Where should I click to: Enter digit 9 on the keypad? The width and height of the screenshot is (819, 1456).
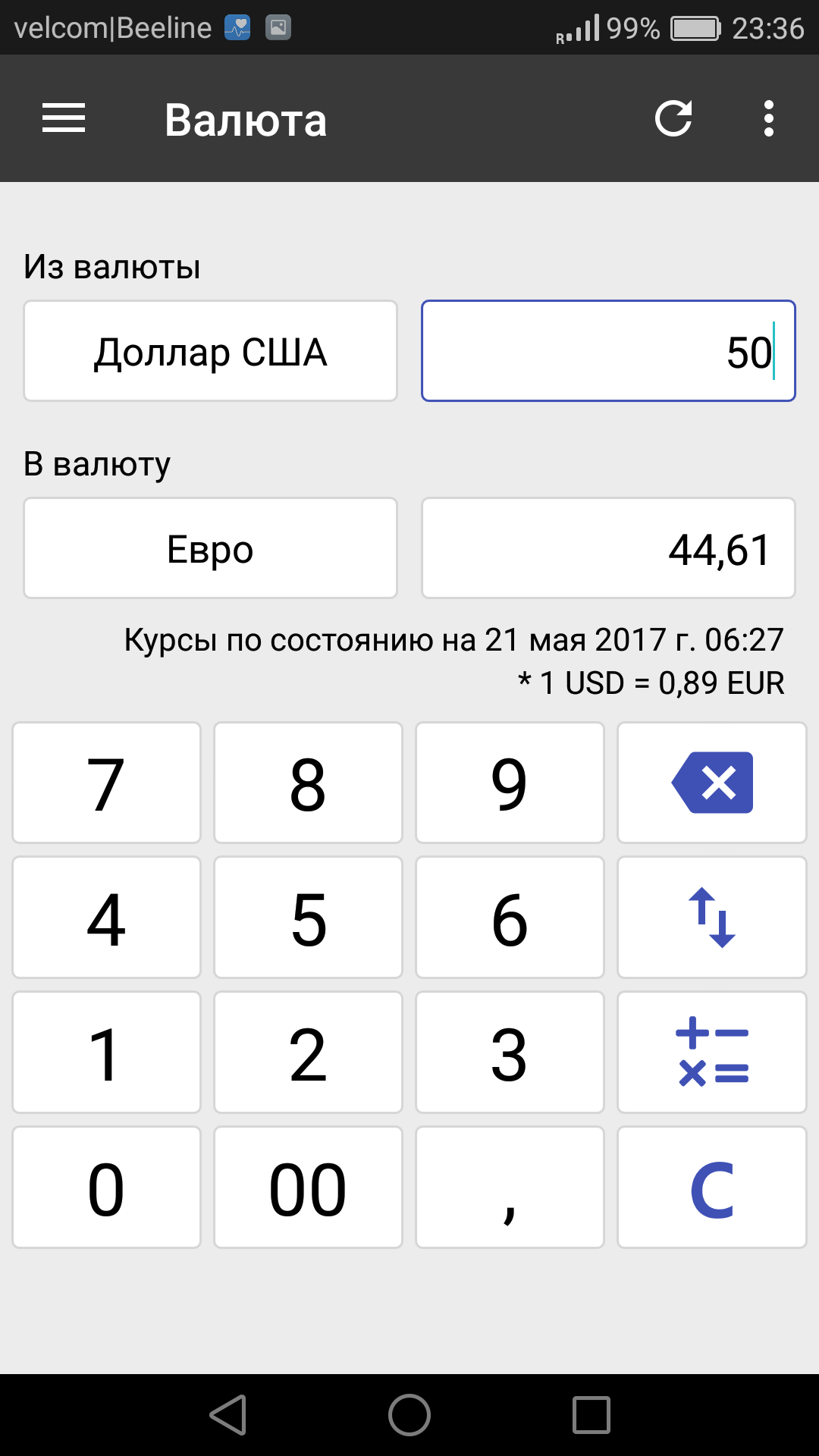510,783
